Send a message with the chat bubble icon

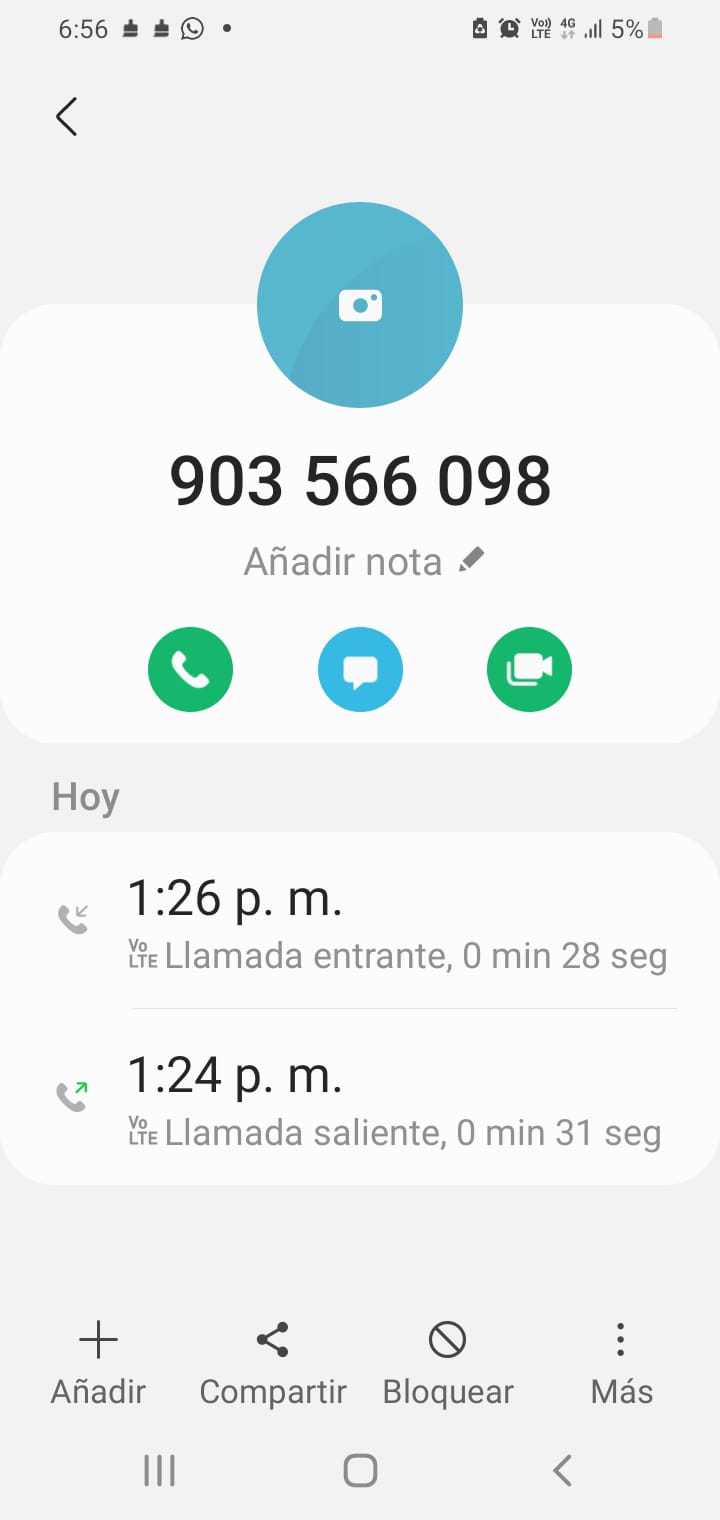(x=360, y=670)
